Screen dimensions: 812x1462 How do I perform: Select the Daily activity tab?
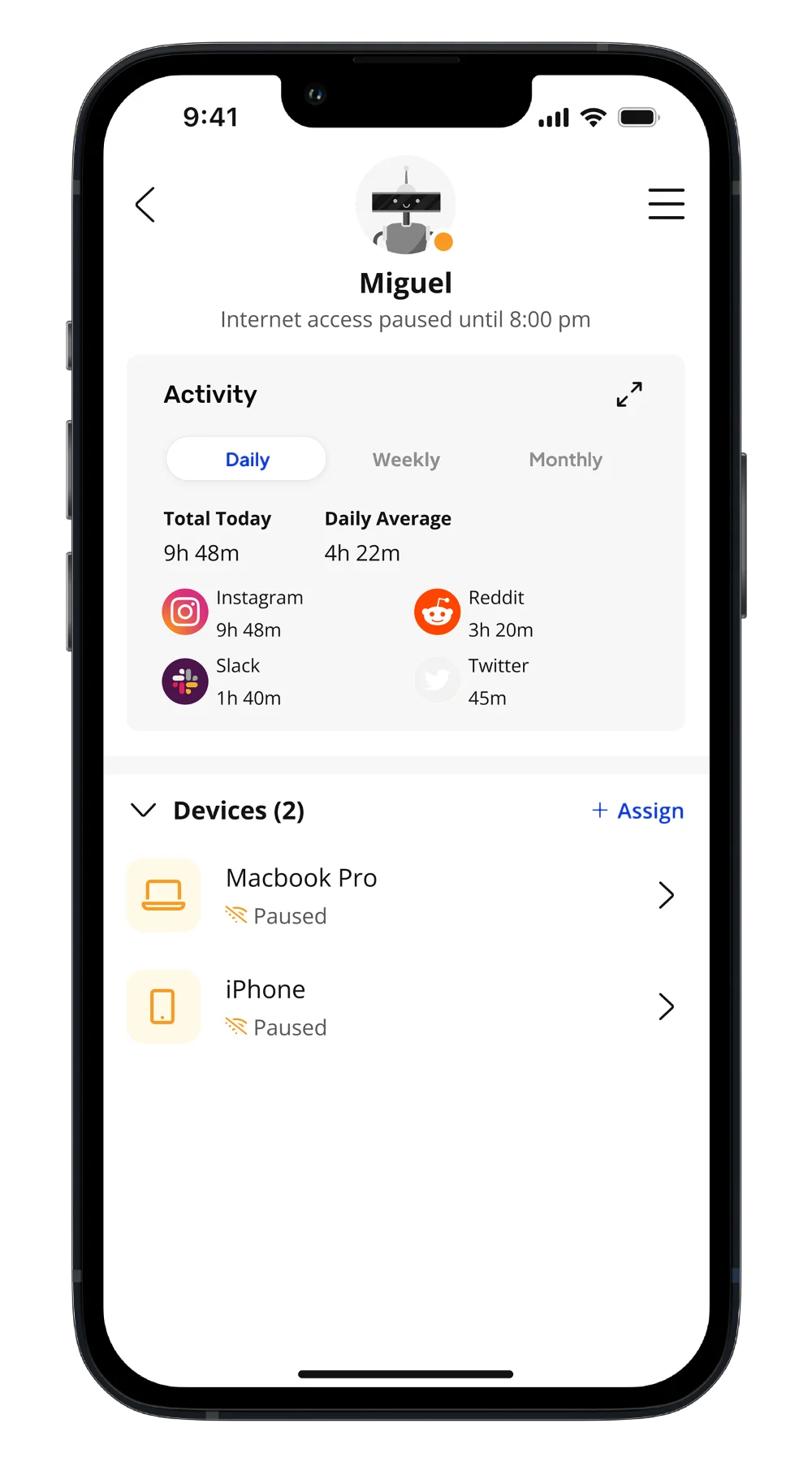pos(247,460)
